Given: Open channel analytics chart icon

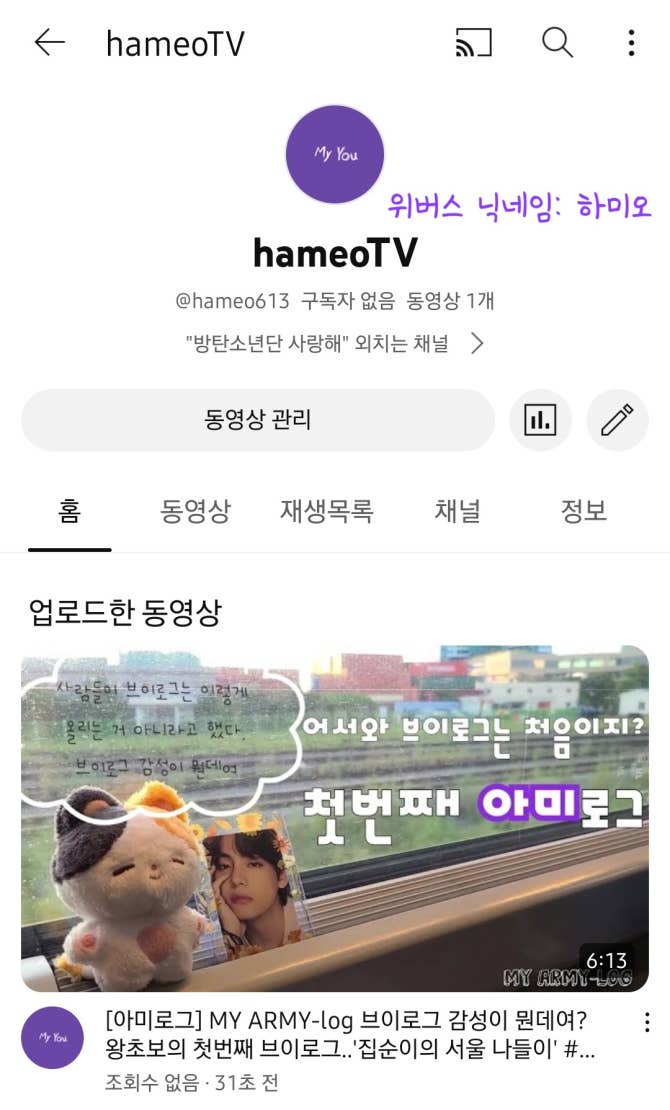Looking at the screenshot, I should tap(540, 420).
